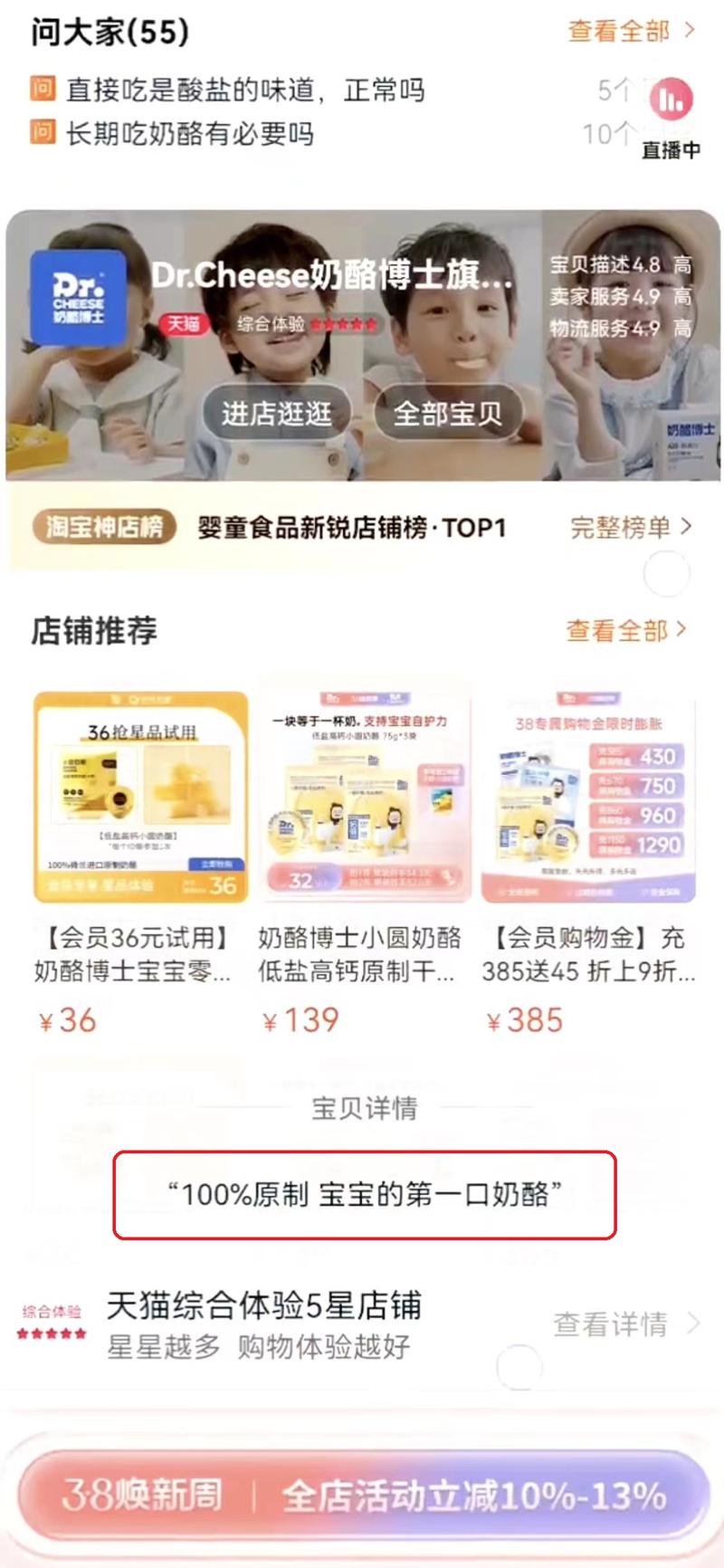This screenshot has width=724, height=1568.
Task: Open 查看详情 for 天猫综合体验5星店铺
Action: coord(624,1324)
